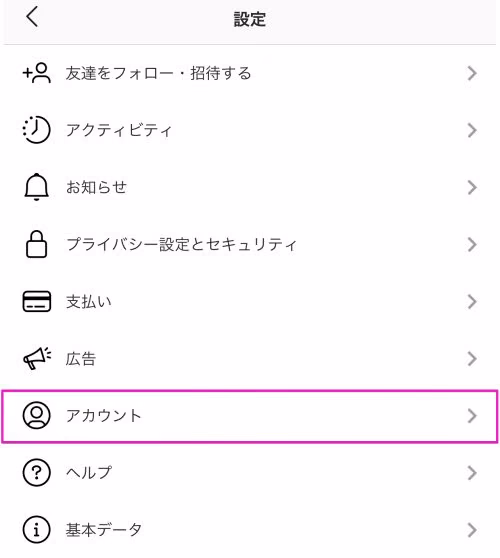Open お知らせ notification settings
Screen dimensions: 500x558
pos(250,187)
